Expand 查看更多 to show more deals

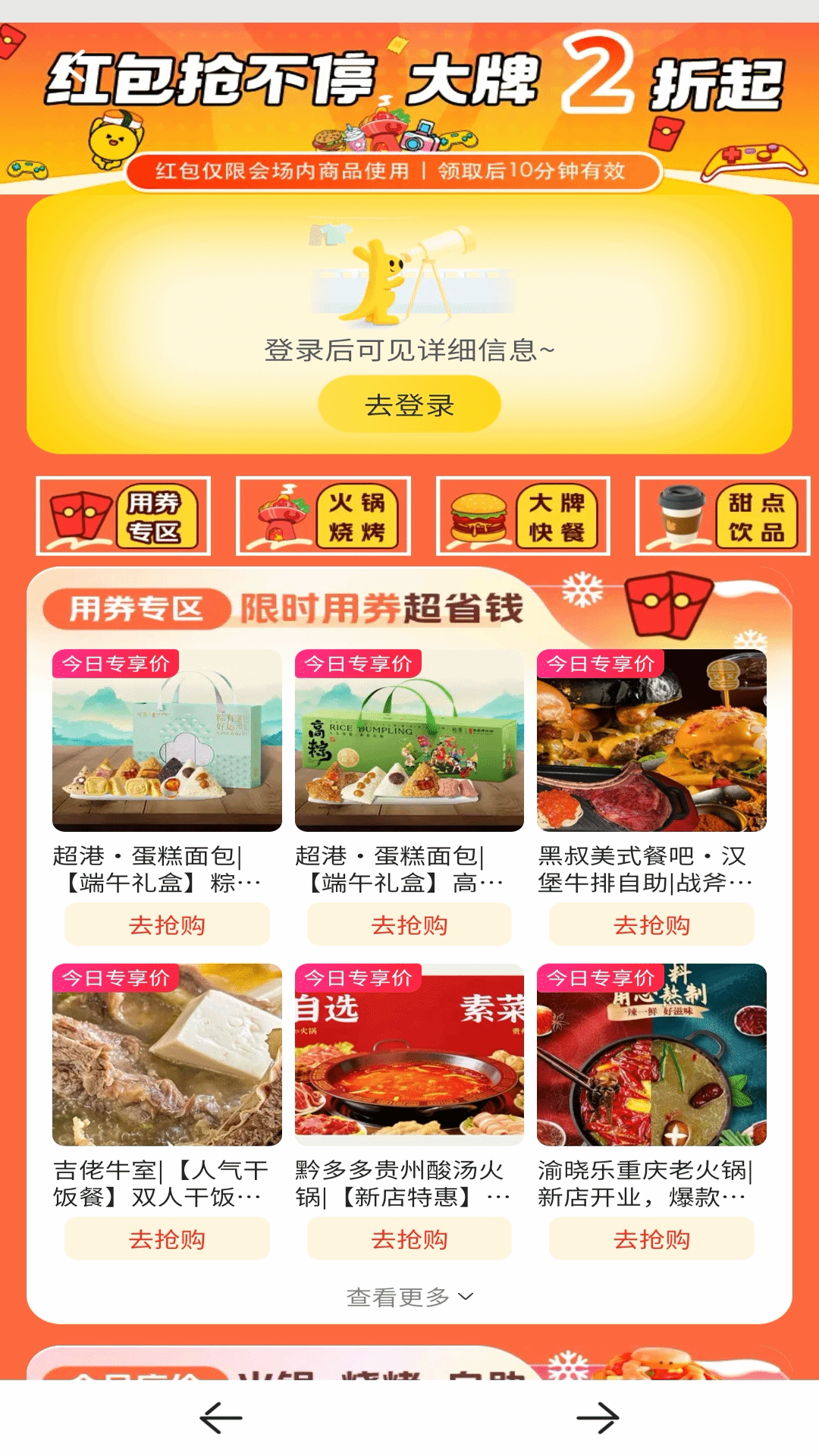pyautogui.click(x=409, y=1297)
